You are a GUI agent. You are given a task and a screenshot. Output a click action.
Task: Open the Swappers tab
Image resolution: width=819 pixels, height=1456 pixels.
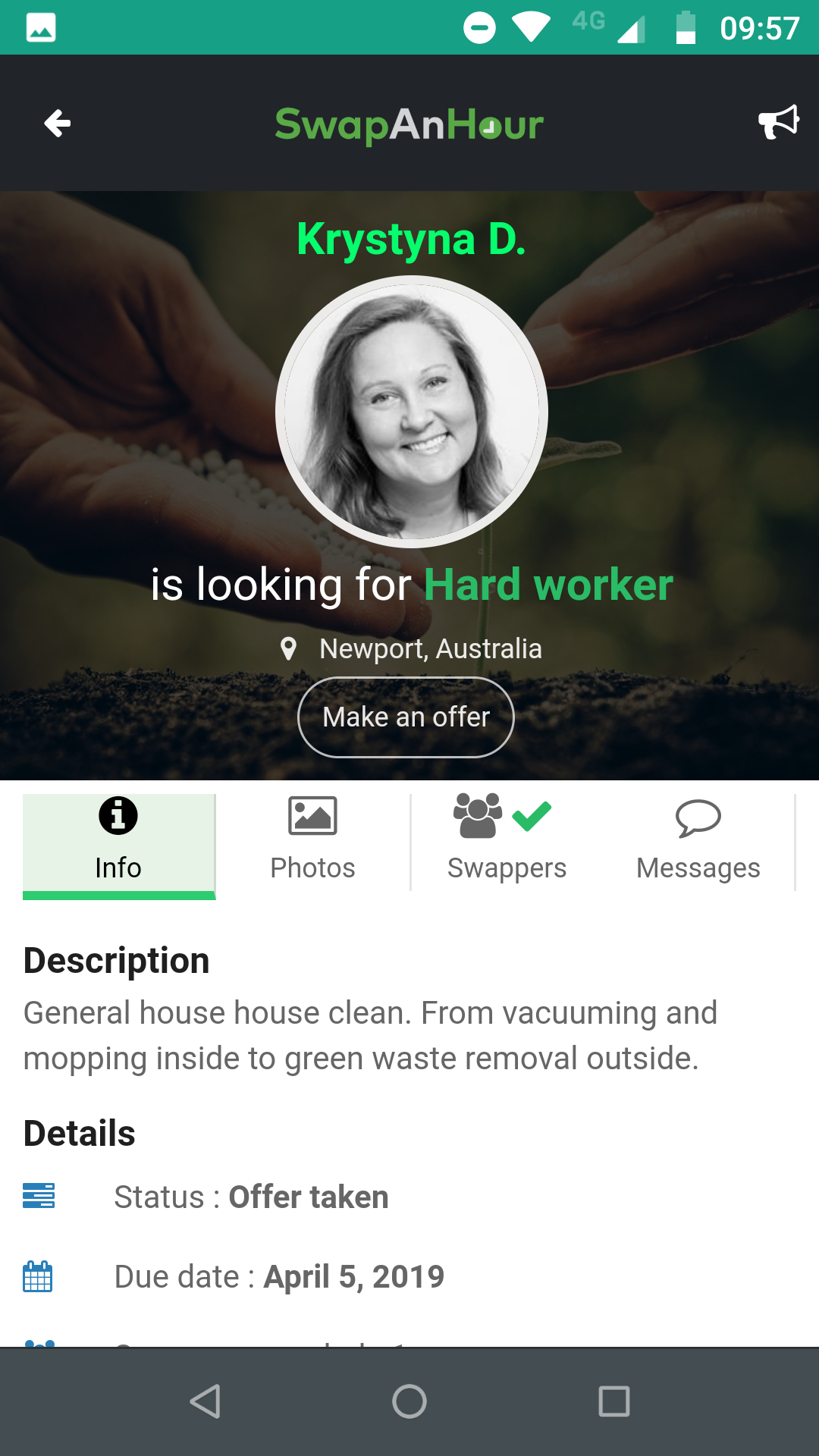pyautogui.click(x=507, y=842)
